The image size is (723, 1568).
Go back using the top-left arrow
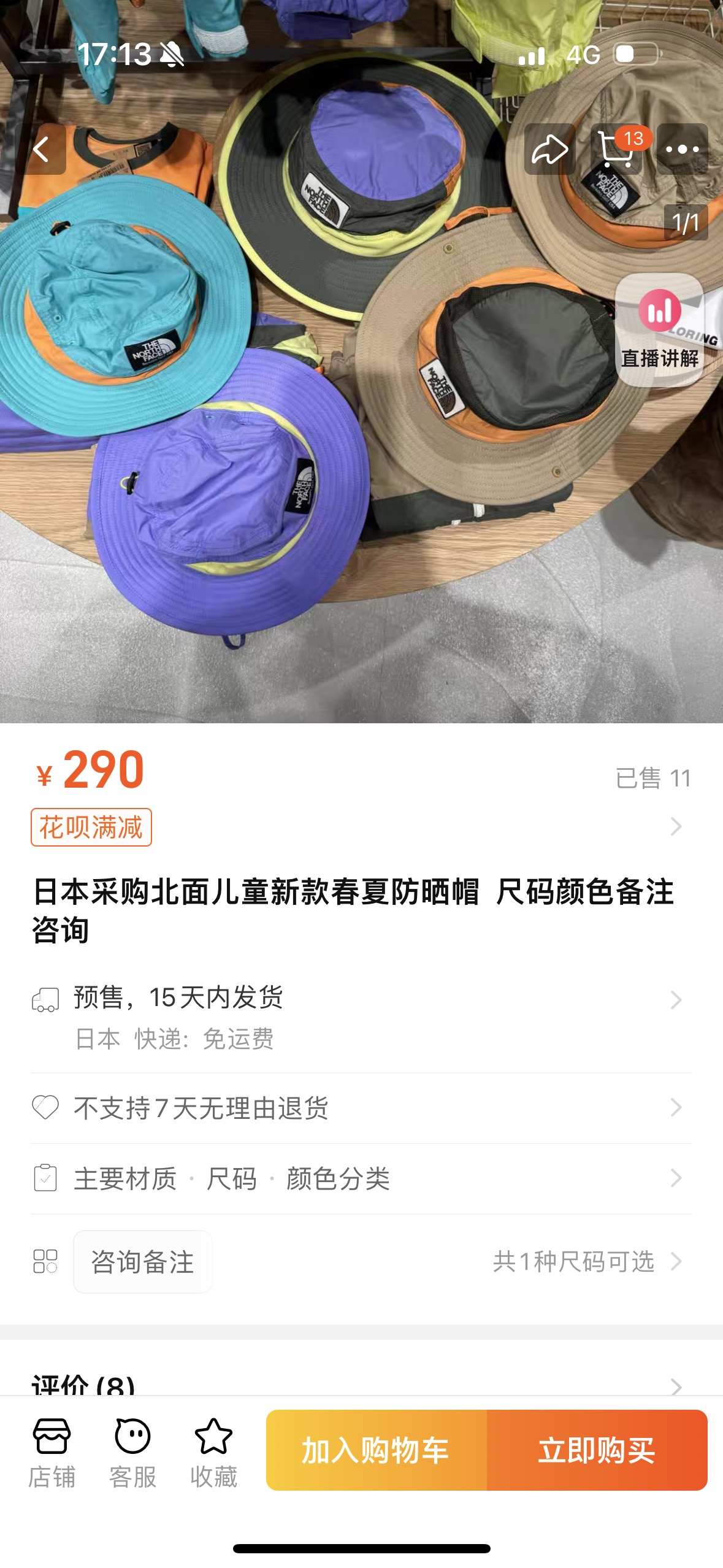pos(41,149)
